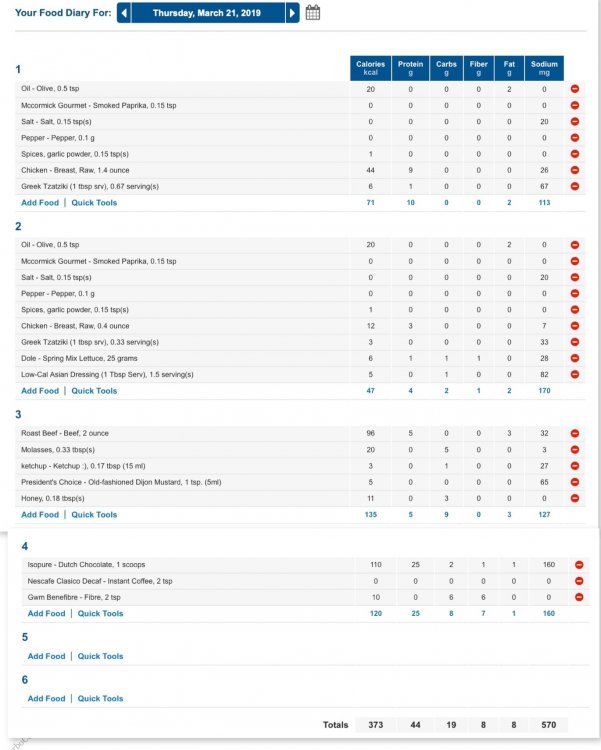Remove the Honey entry

click(575, 498)
